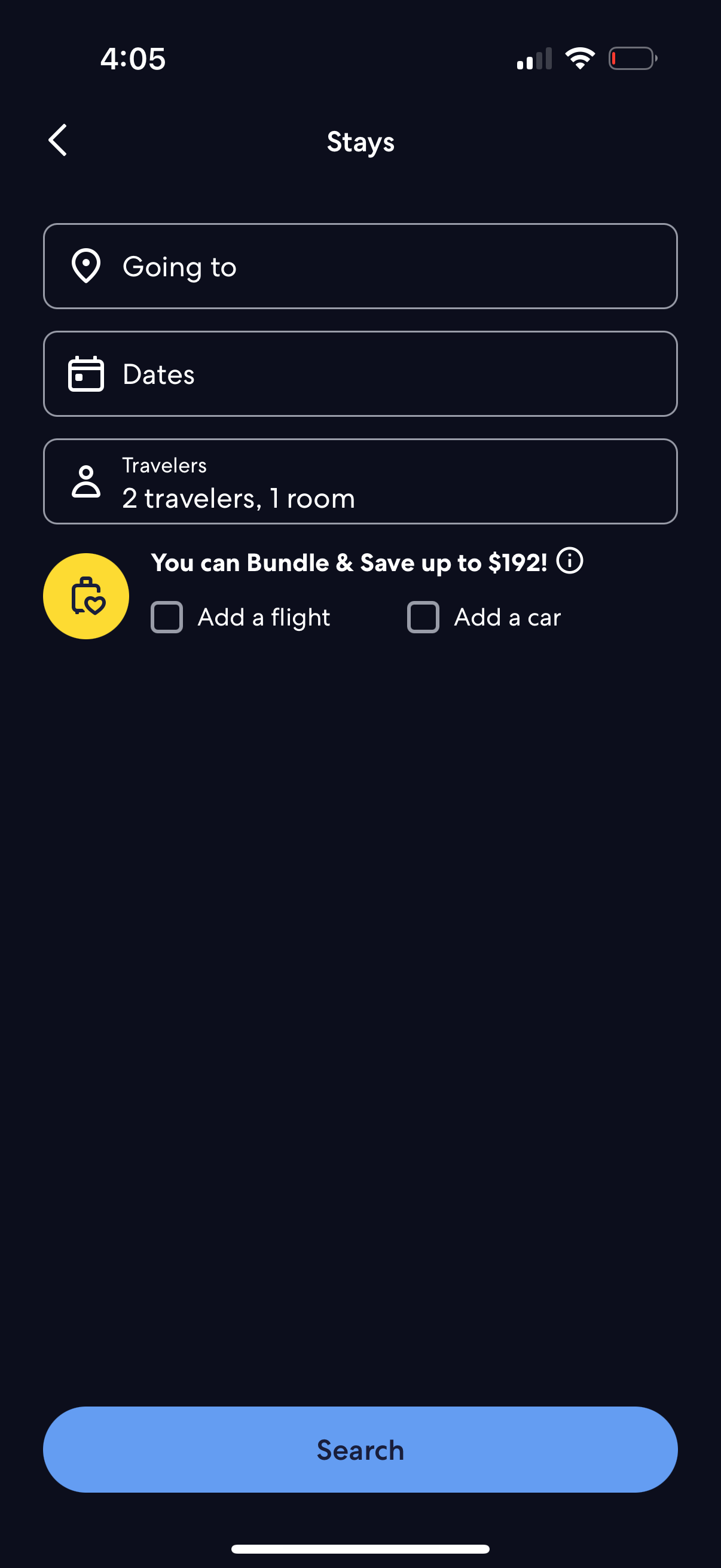This screenshot has width=721, height=1568.
Task: Tap the Search button
Action: pyautogui.click(x=360, y=1450)
